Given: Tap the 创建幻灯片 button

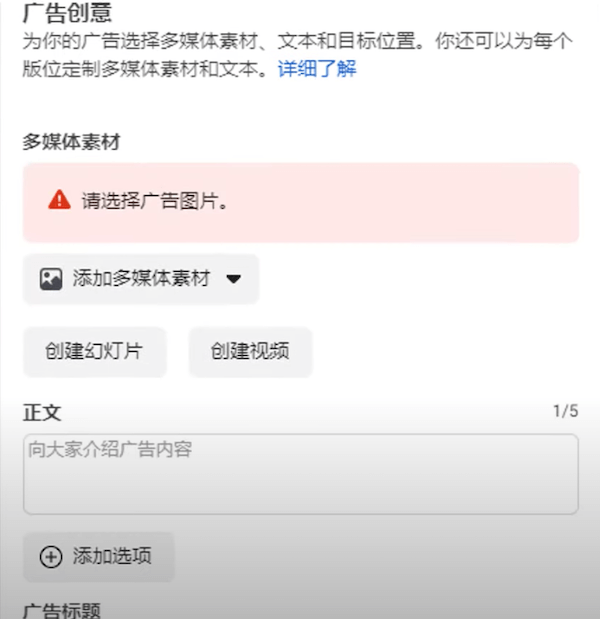Looking at the screenshot, I should [x=94, y=352].
